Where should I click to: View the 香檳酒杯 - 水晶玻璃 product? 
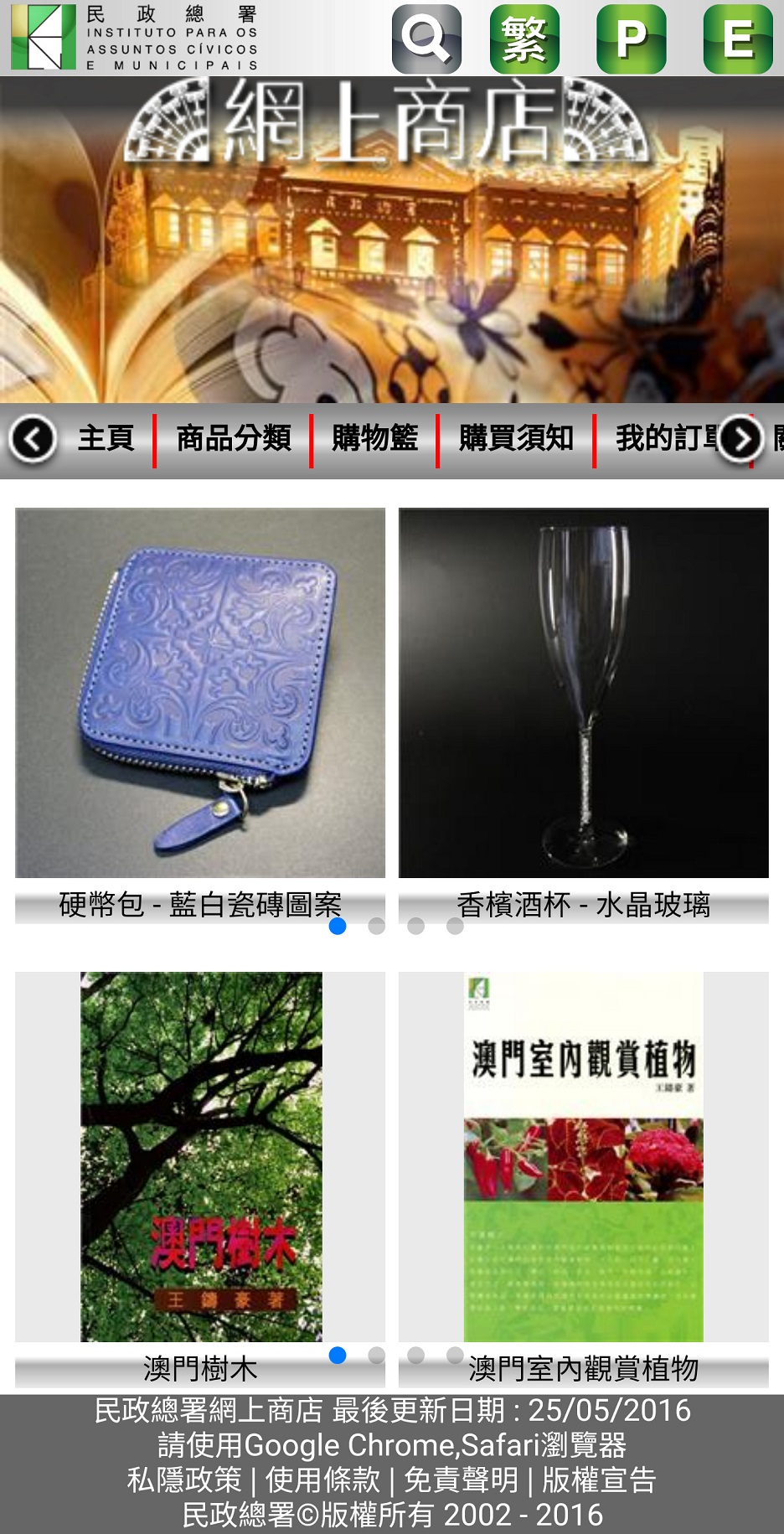point(584,694)
